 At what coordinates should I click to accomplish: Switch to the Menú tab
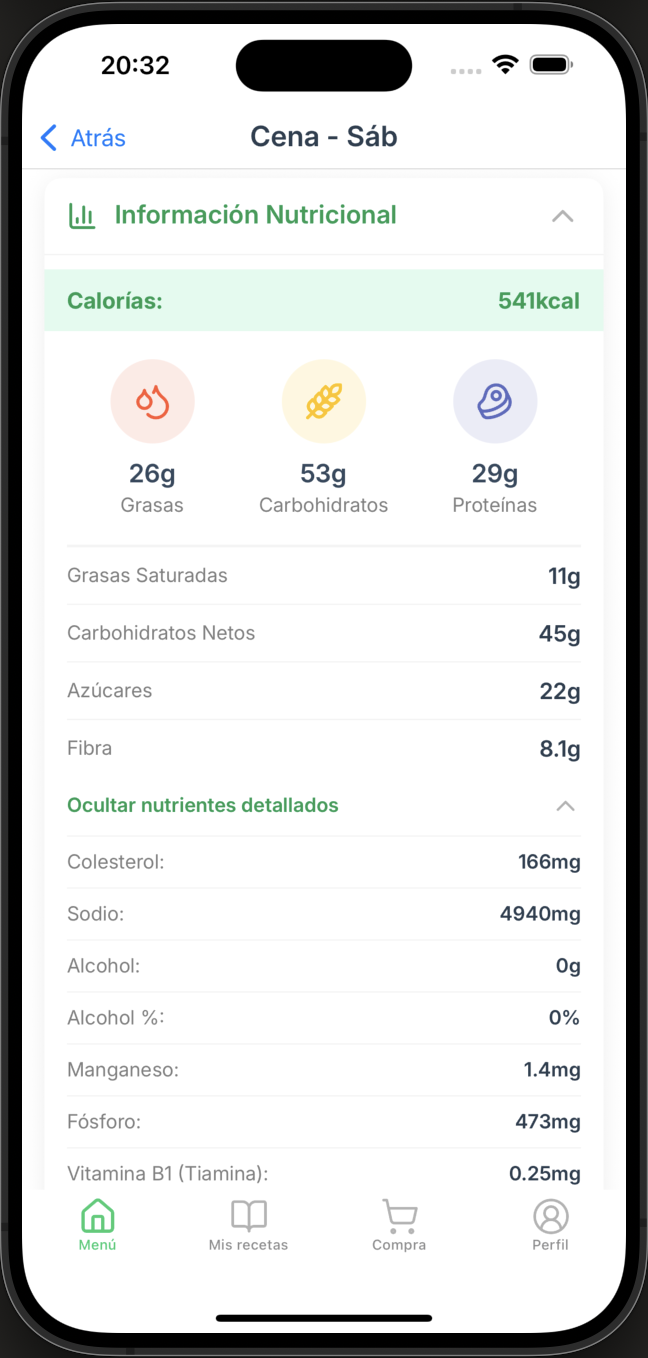(98, 1226)
